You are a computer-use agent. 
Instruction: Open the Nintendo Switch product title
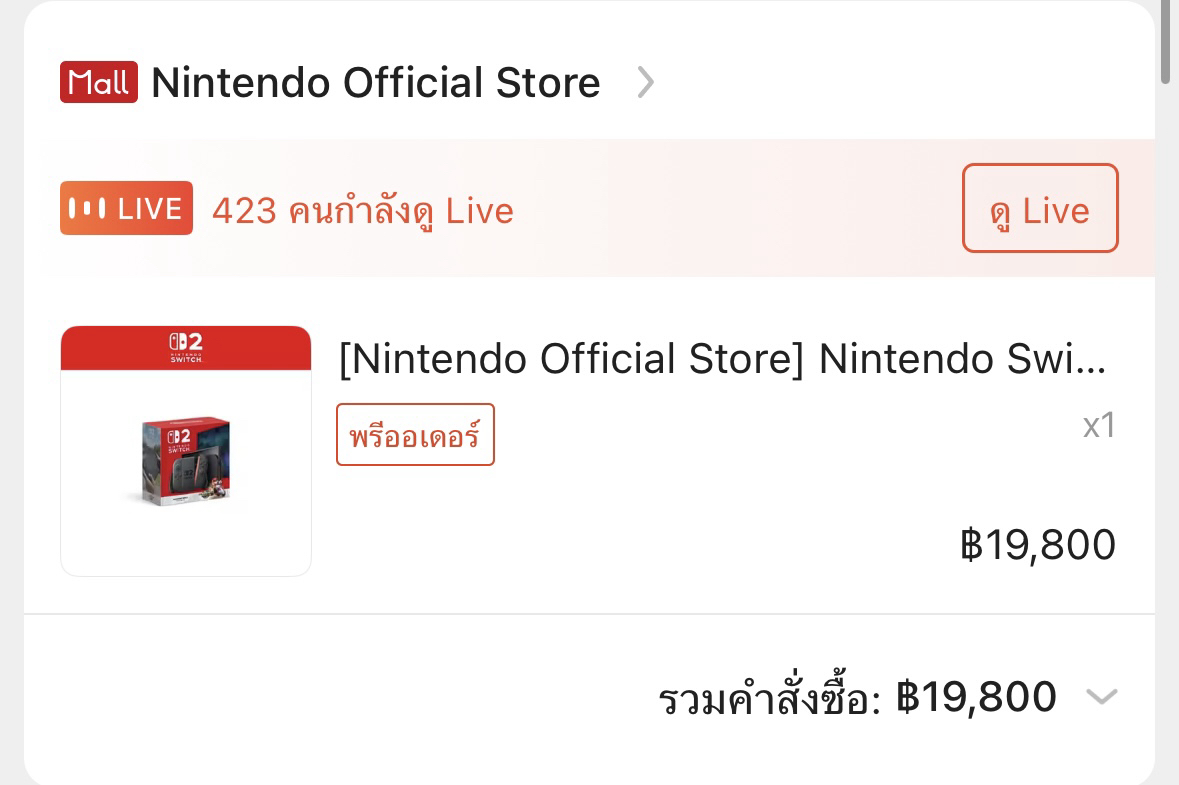pyautogui.click(x=722, y=359)
